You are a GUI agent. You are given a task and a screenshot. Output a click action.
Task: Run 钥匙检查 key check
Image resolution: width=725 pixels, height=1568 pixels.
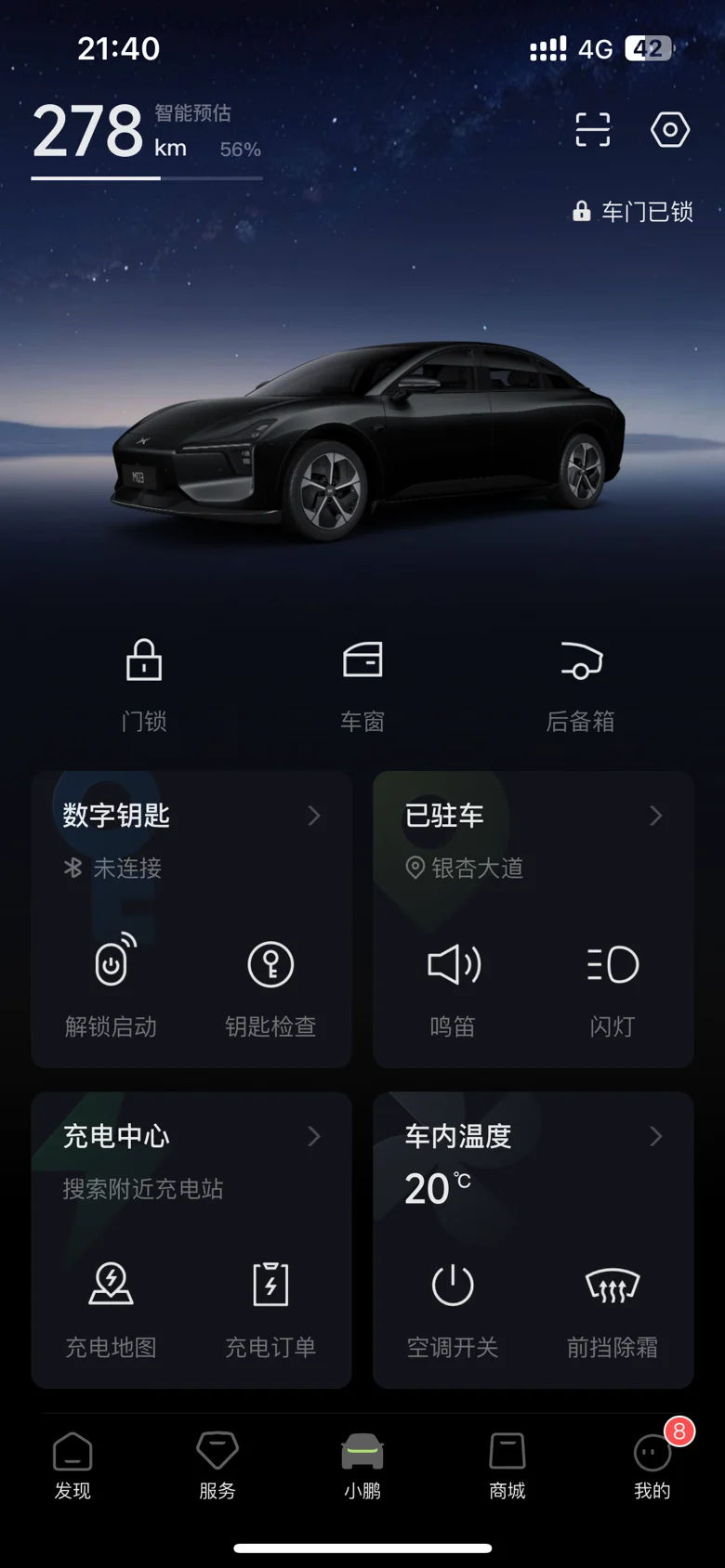[271, 987]
